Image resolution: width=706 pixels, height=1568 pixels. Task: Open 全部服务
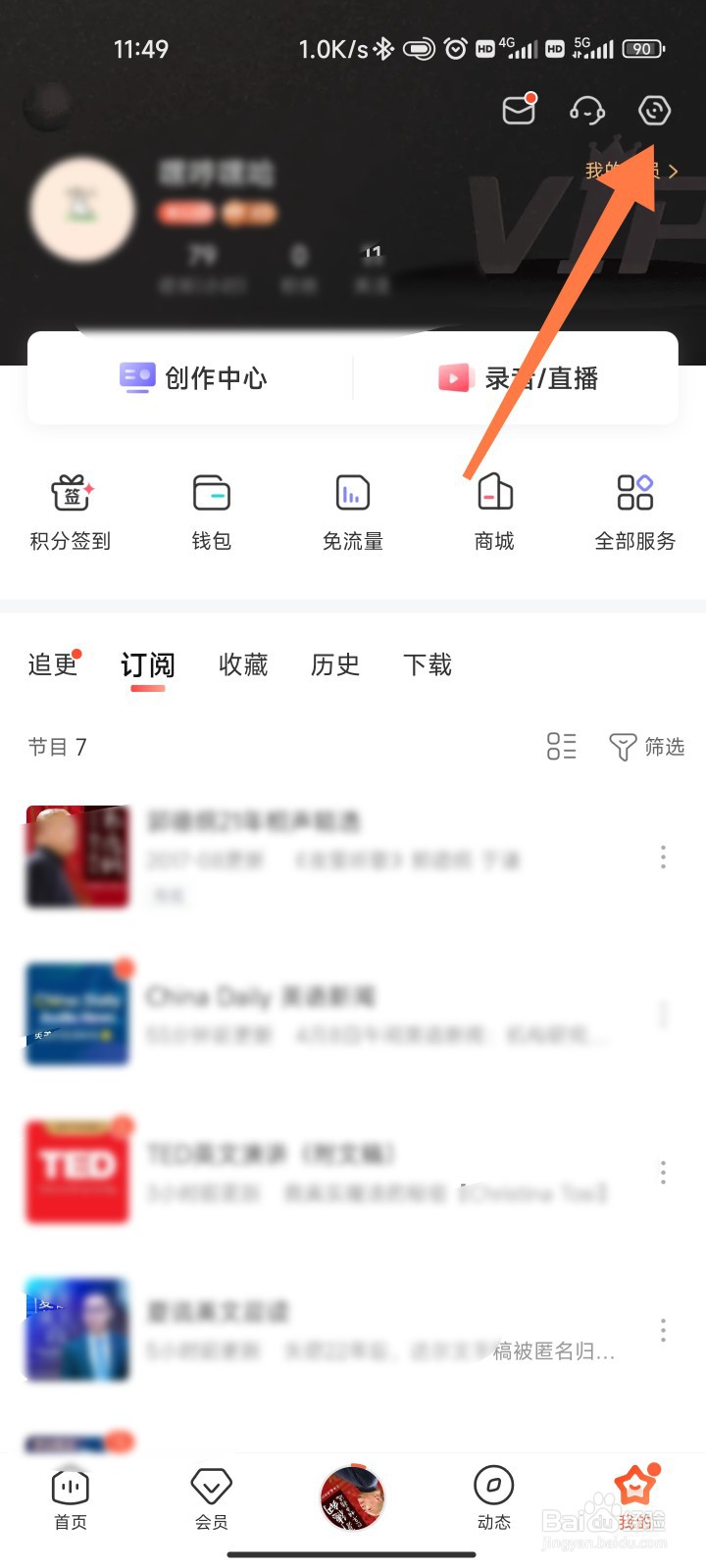tap(635, 513)
